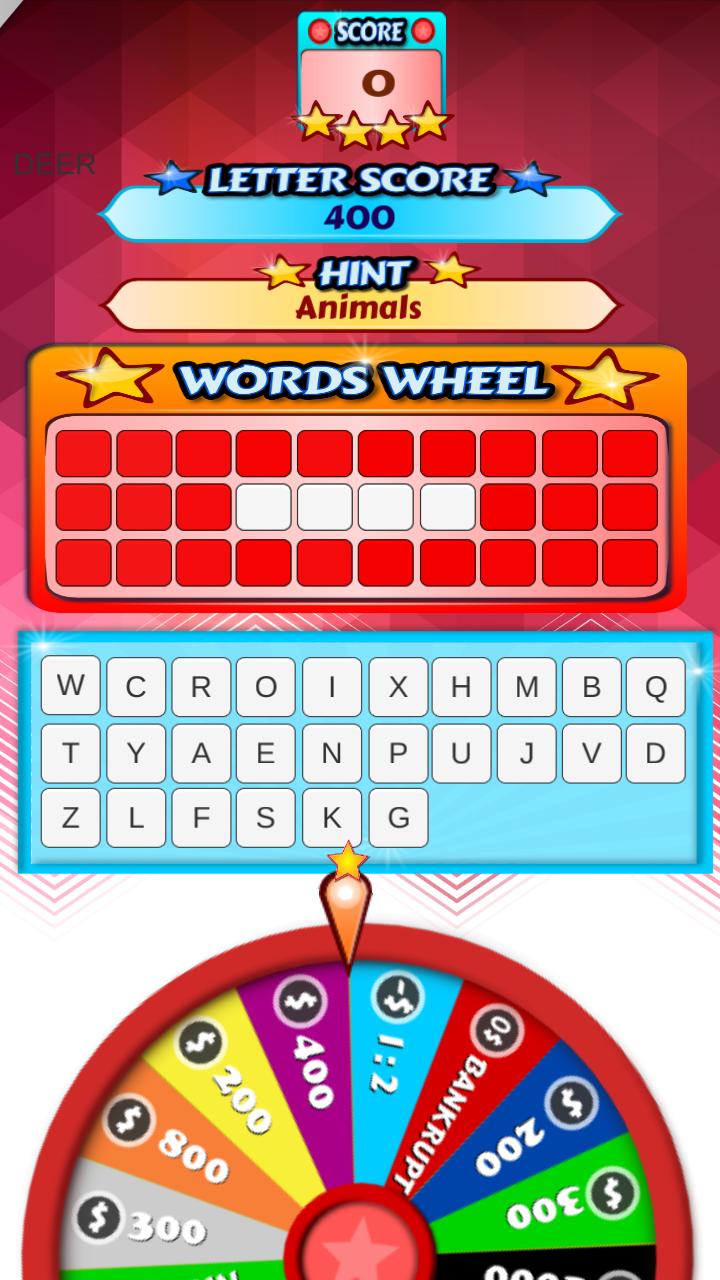The image size is (720, 1280).
Task: Pick the letter I key
Action: point(331,687)
